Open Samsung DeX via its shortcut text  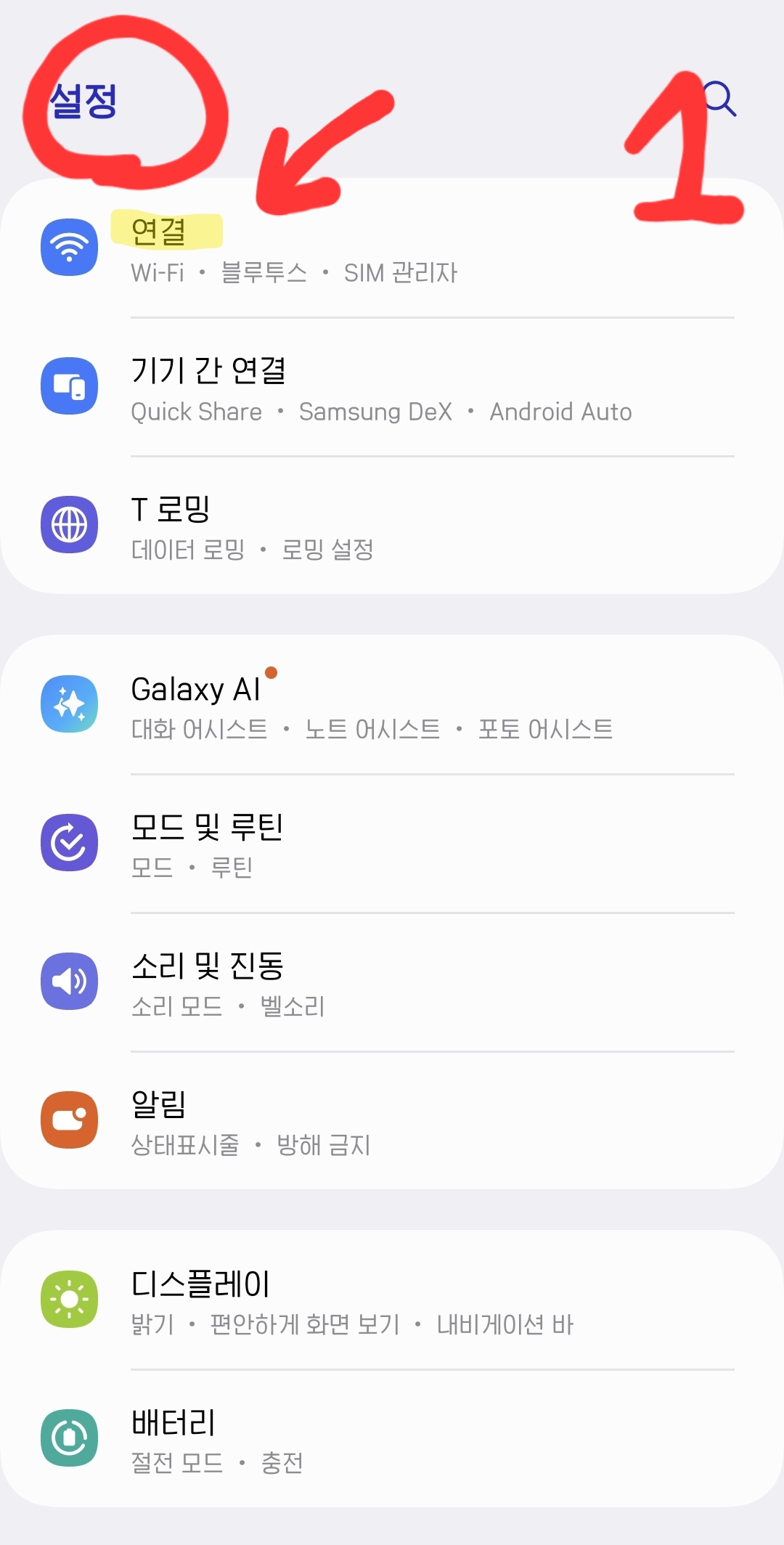(377, 411)
